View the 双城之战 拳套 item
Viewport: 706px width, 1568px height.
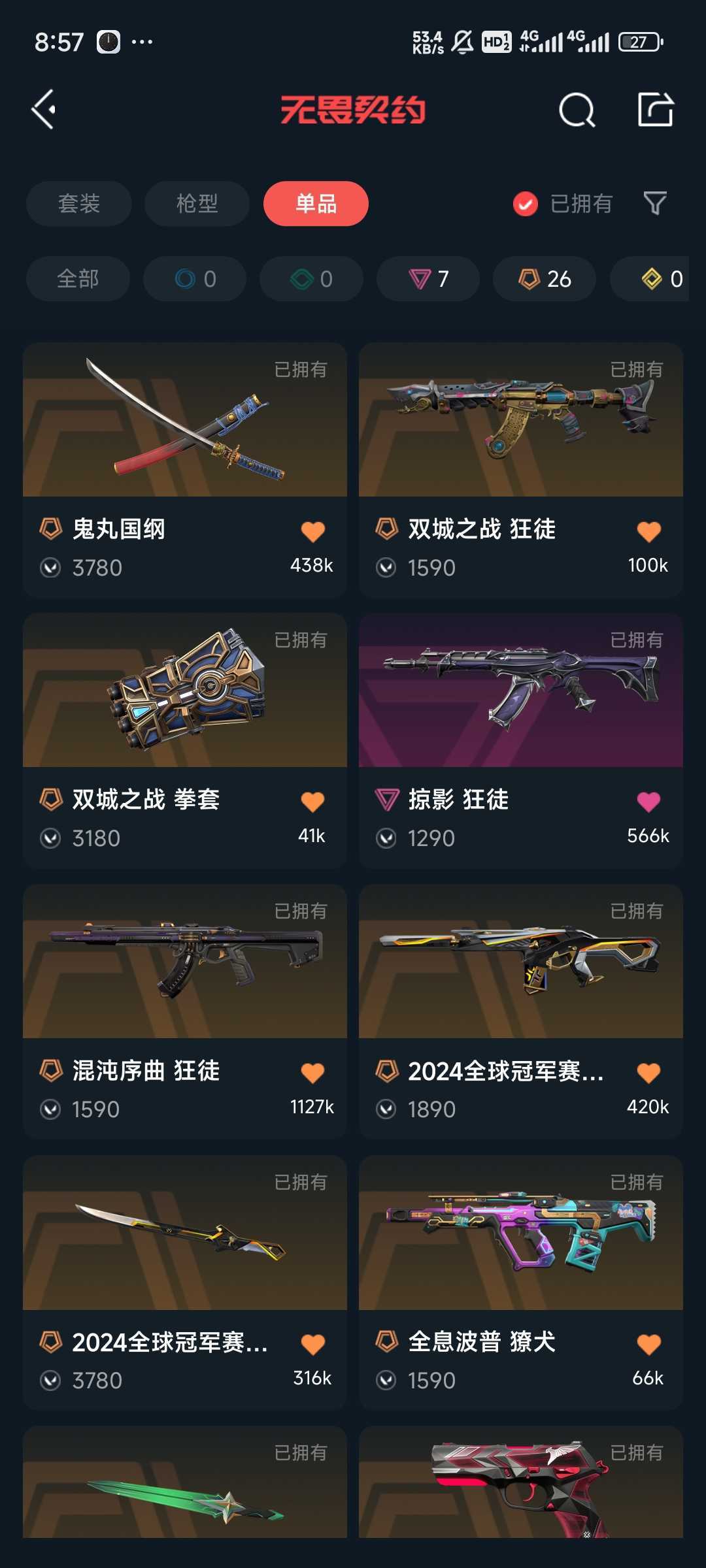(x=185, y=740)
